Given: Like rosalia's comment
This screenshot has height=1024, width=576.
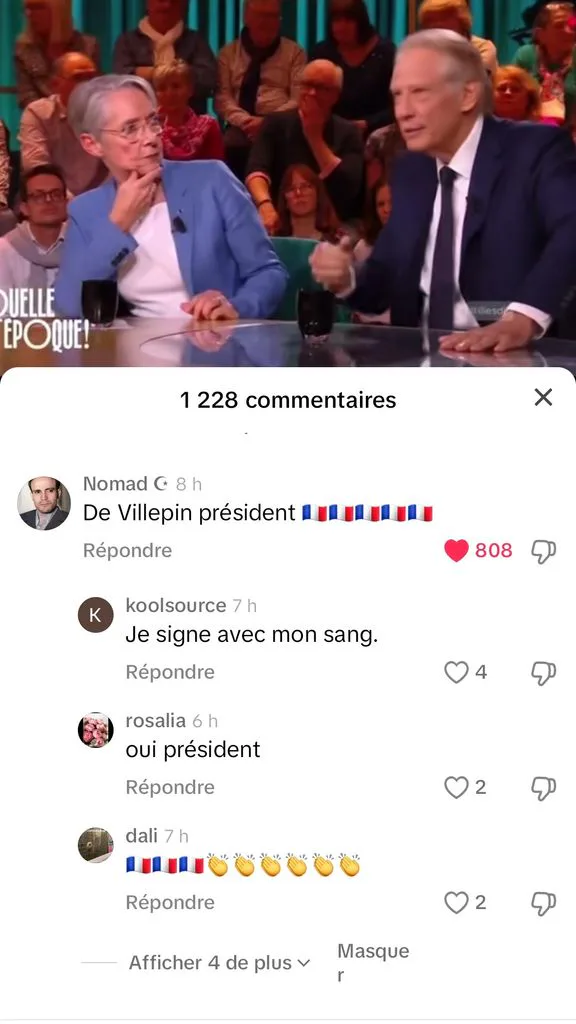Looking at the screenshot, I should (456, 787).
